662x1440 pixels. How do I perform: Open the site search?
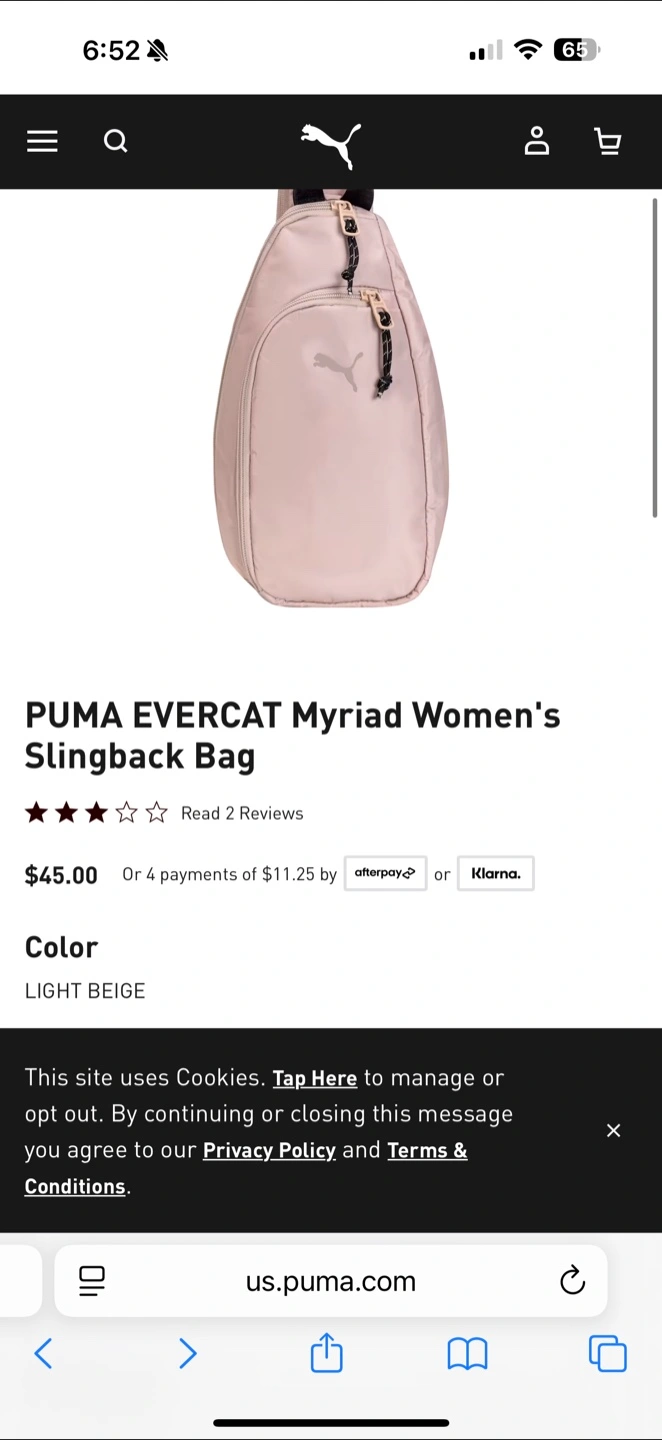click(x=116, y=142)
